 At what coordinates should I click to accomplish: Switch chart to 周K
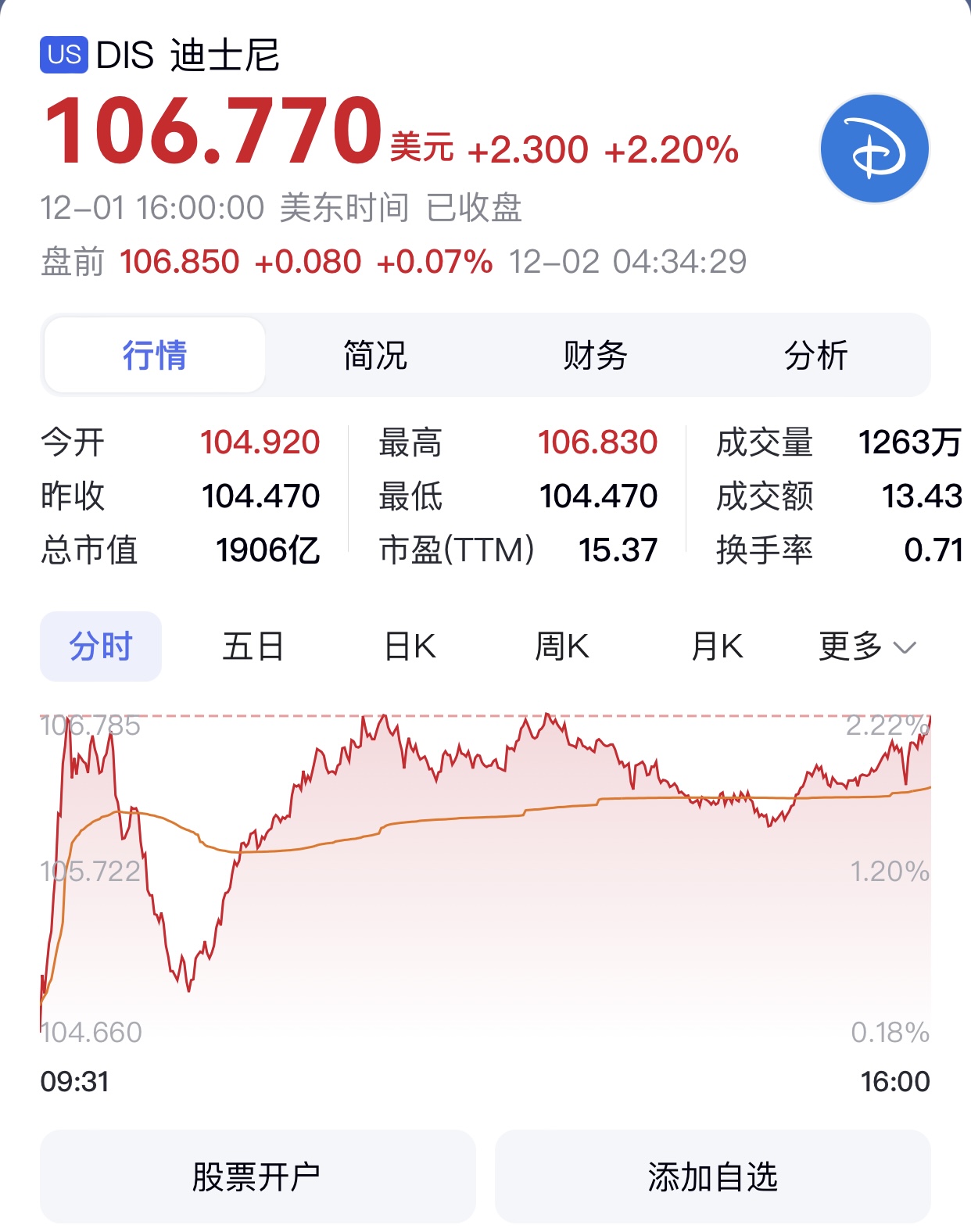[562, 646]
